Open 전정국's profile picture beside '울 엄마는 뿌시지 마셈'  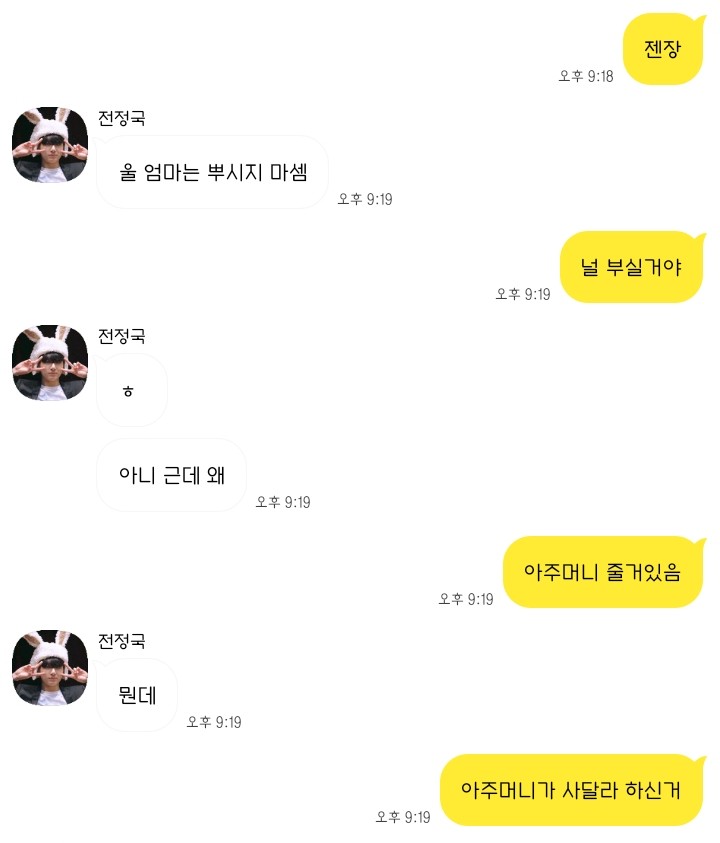(50, 145)
